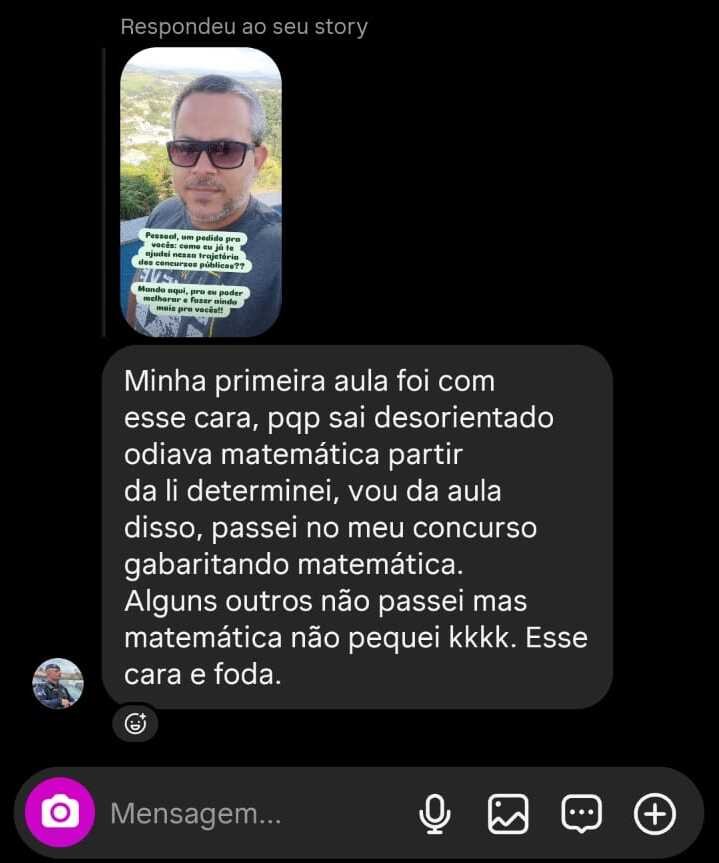Open the camera from the message bar

[60, 813]
